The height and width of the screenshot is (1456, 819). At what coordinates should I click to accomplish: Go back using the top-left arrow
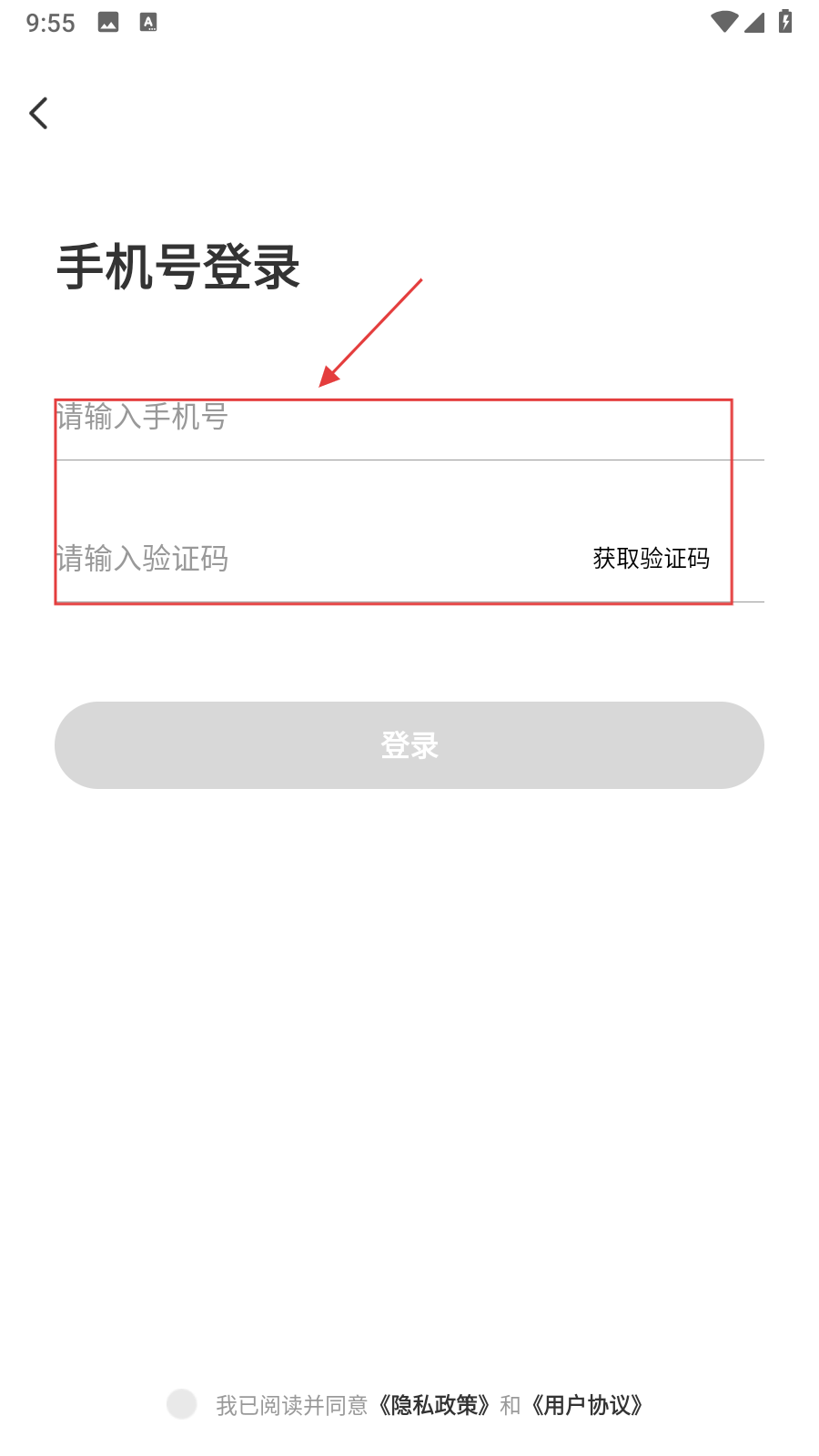coord(38,114)
